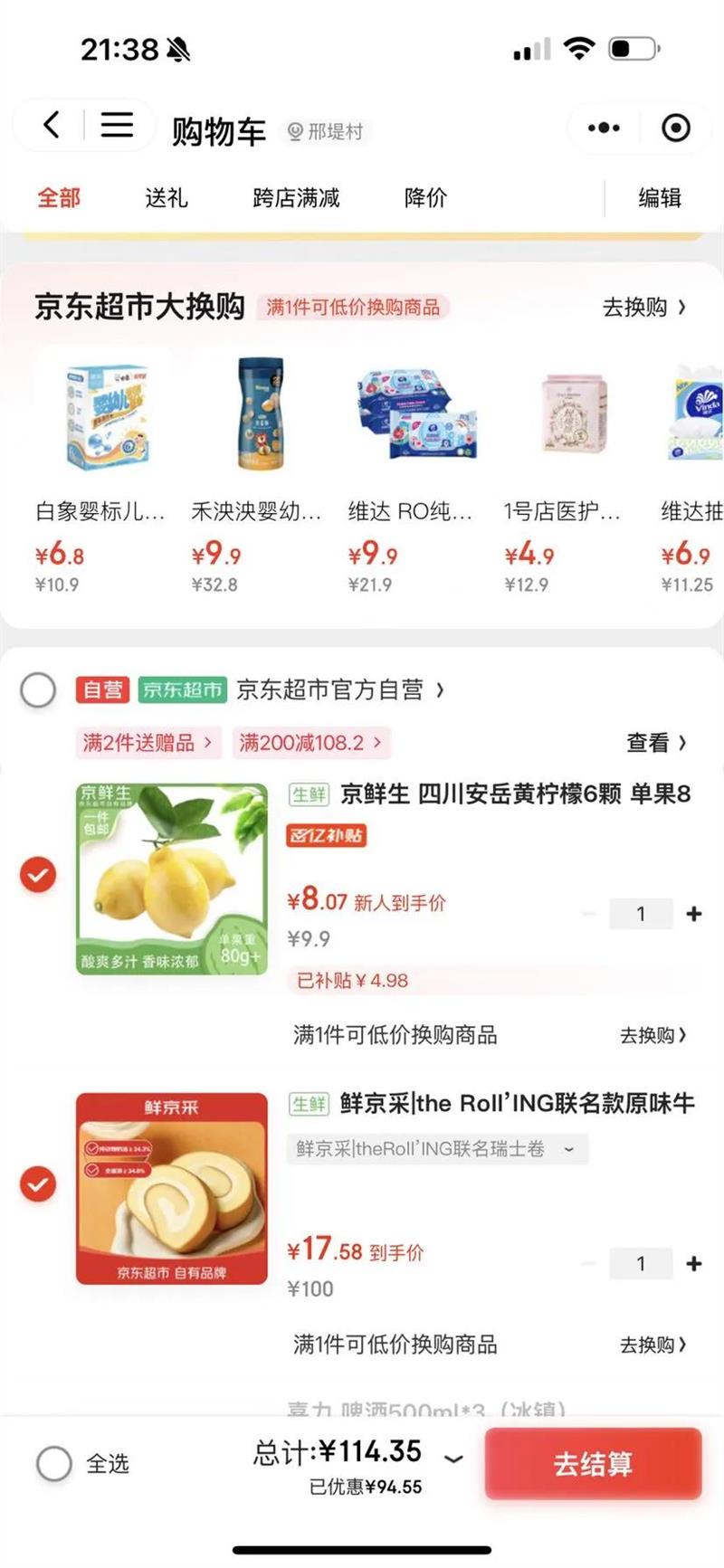Image resolution: width=724 pixels, height=1568 pixels.
Task: Close the mini program via target icon
Action: (675, 128)
